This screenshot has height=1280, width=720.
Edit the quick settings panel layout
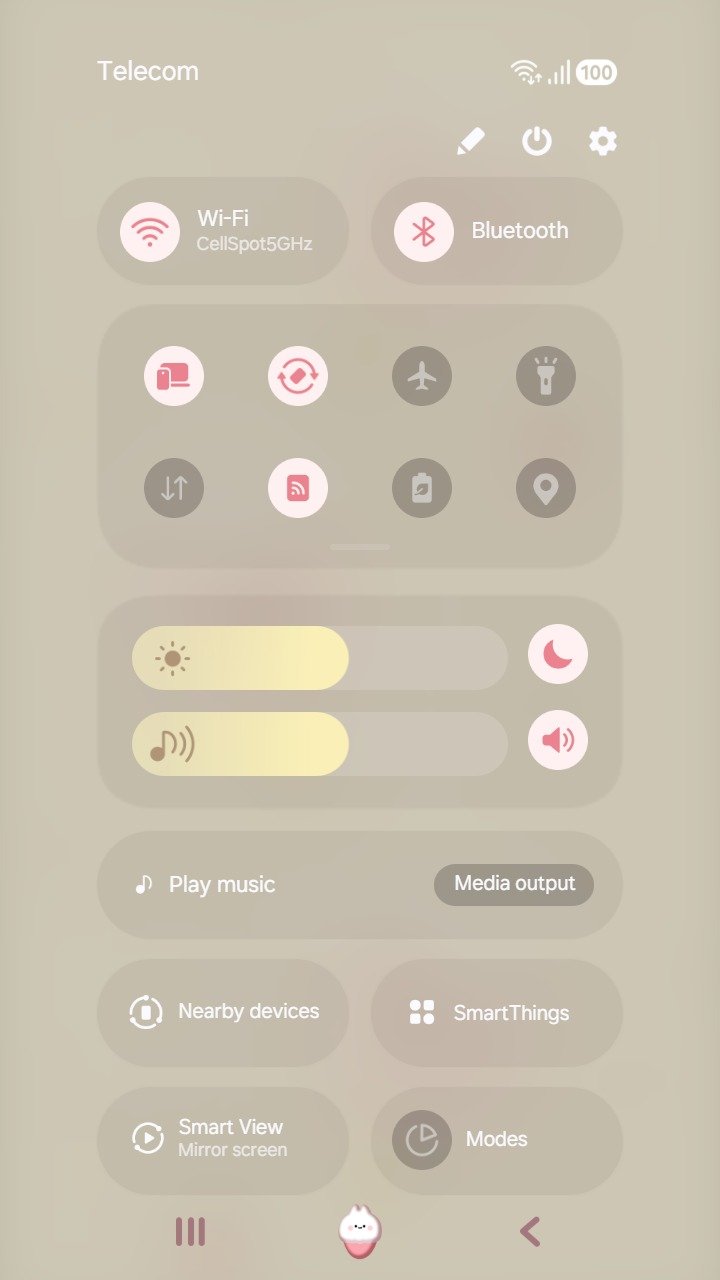(x=470, y=141)
